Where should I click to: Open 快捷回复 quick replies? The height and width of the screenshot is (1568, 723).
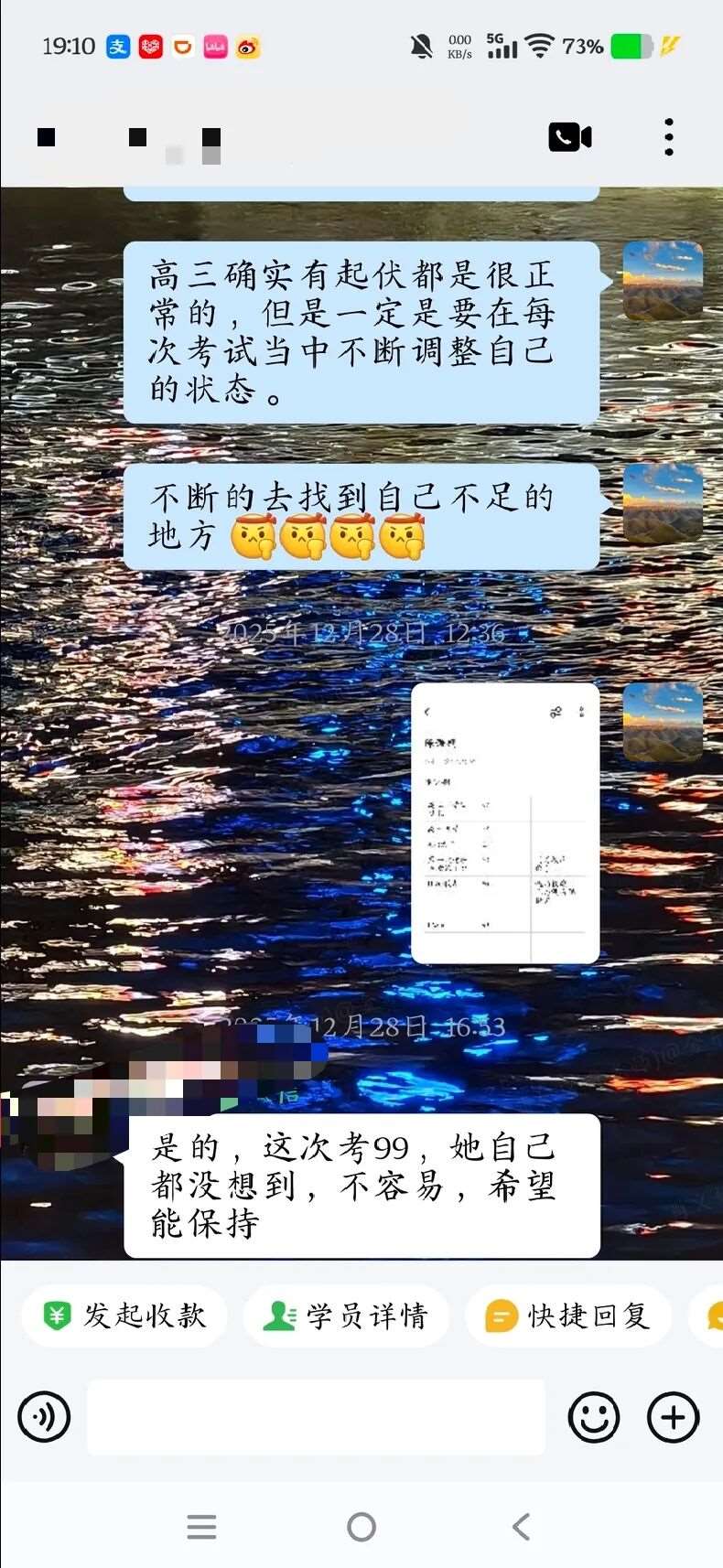pos(568,1316)
